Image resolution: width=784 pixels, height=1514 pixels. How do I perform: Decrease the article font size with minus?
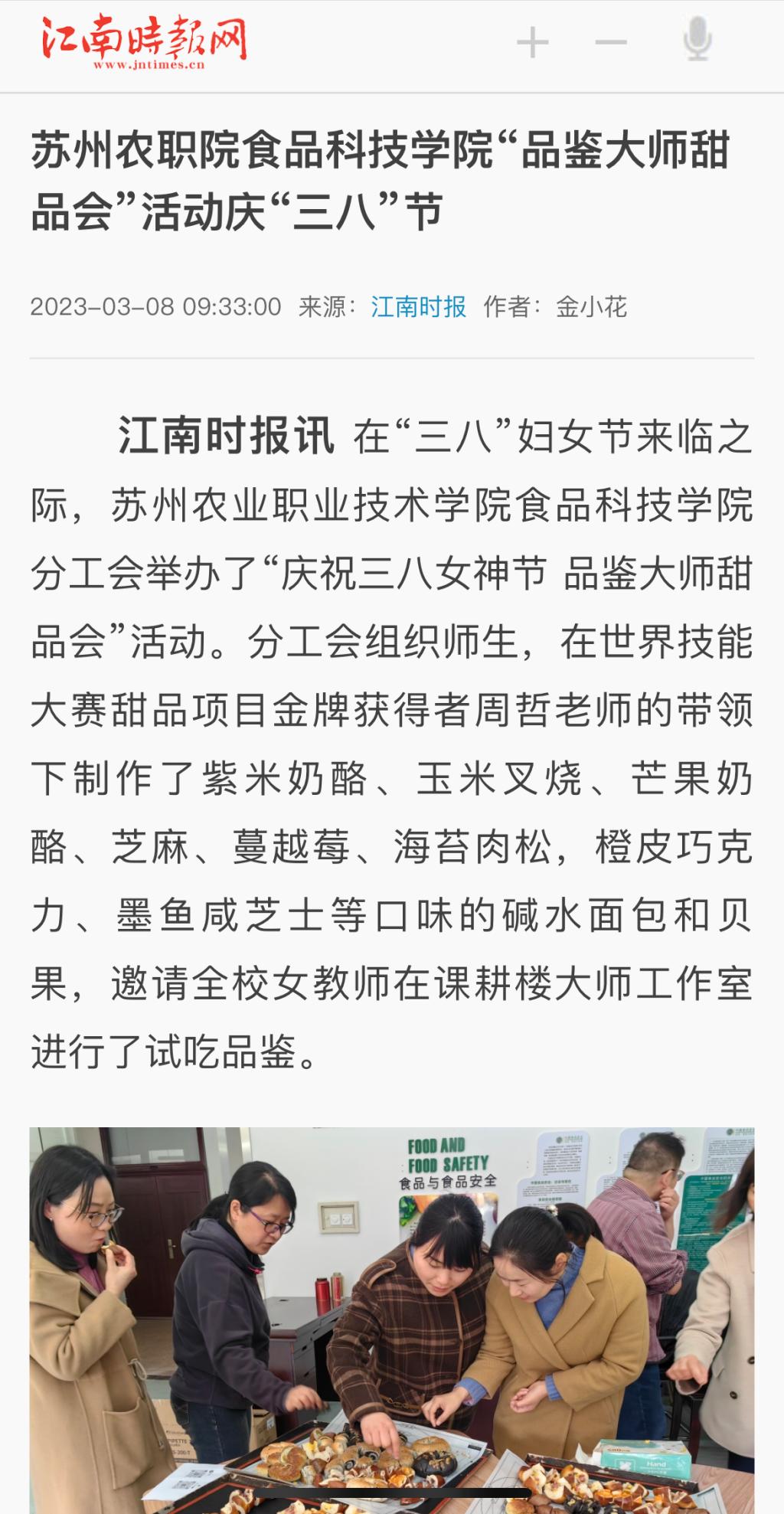pyautogui.click(x=611, y=41)
